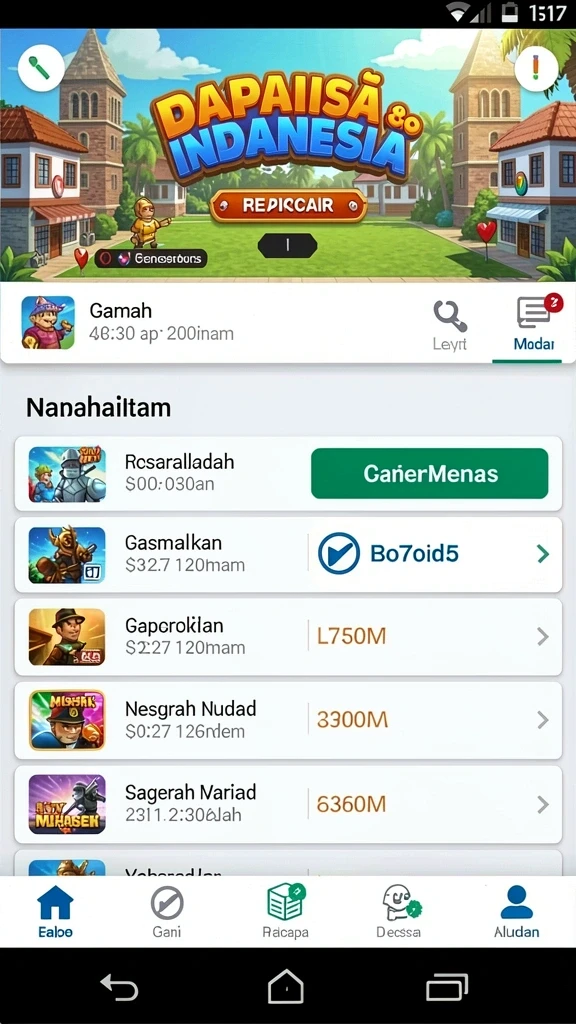Select the Bo7oid5 checkmark option
Viewport: 576px width, 1024px height.
[x=388, y=554]
